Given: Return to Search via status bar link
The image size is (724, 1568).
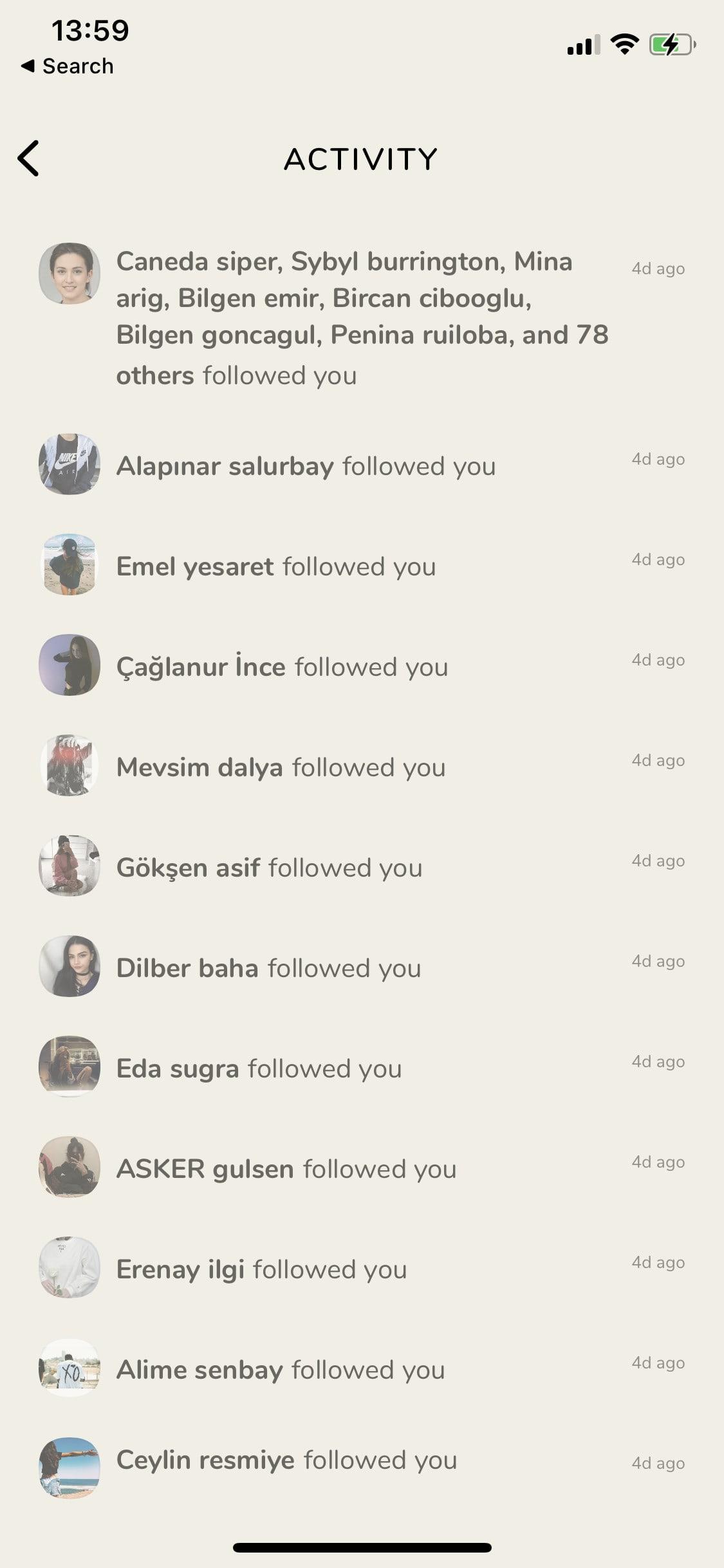Looking at the screenshot, I should (68, 66).
